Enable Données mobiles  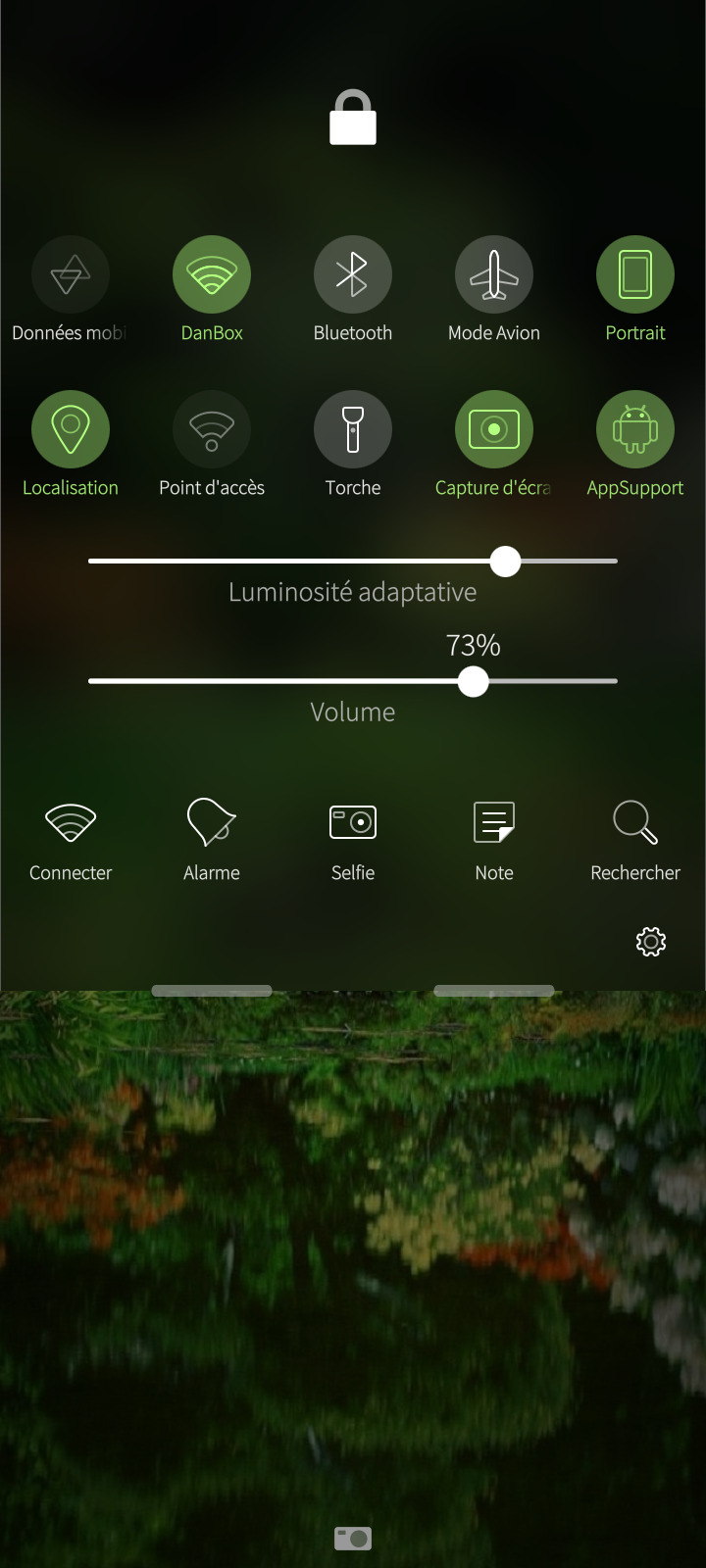tap(71, 275)
